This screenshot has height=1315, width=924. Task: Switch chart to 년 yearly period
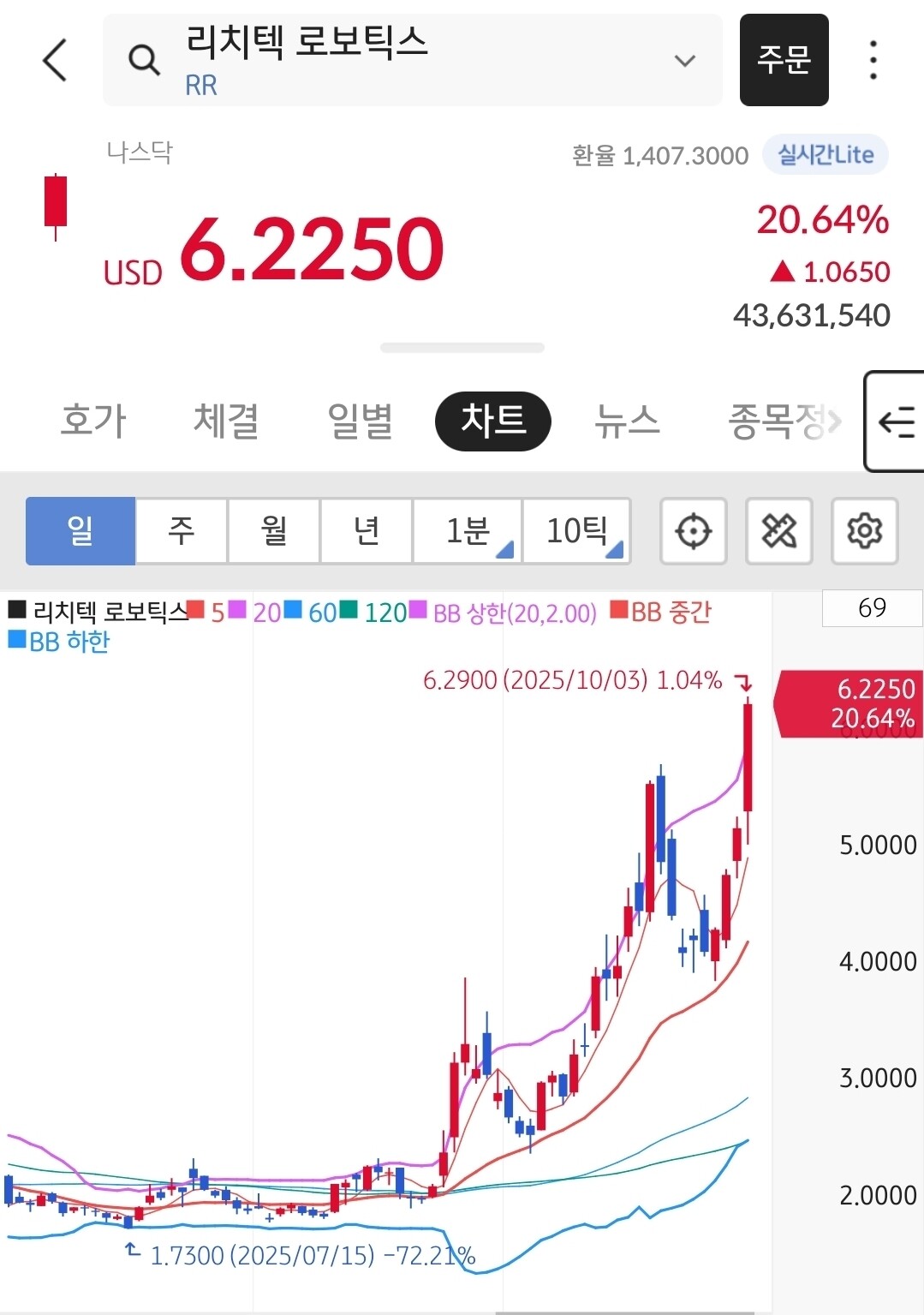coord(367,531)
